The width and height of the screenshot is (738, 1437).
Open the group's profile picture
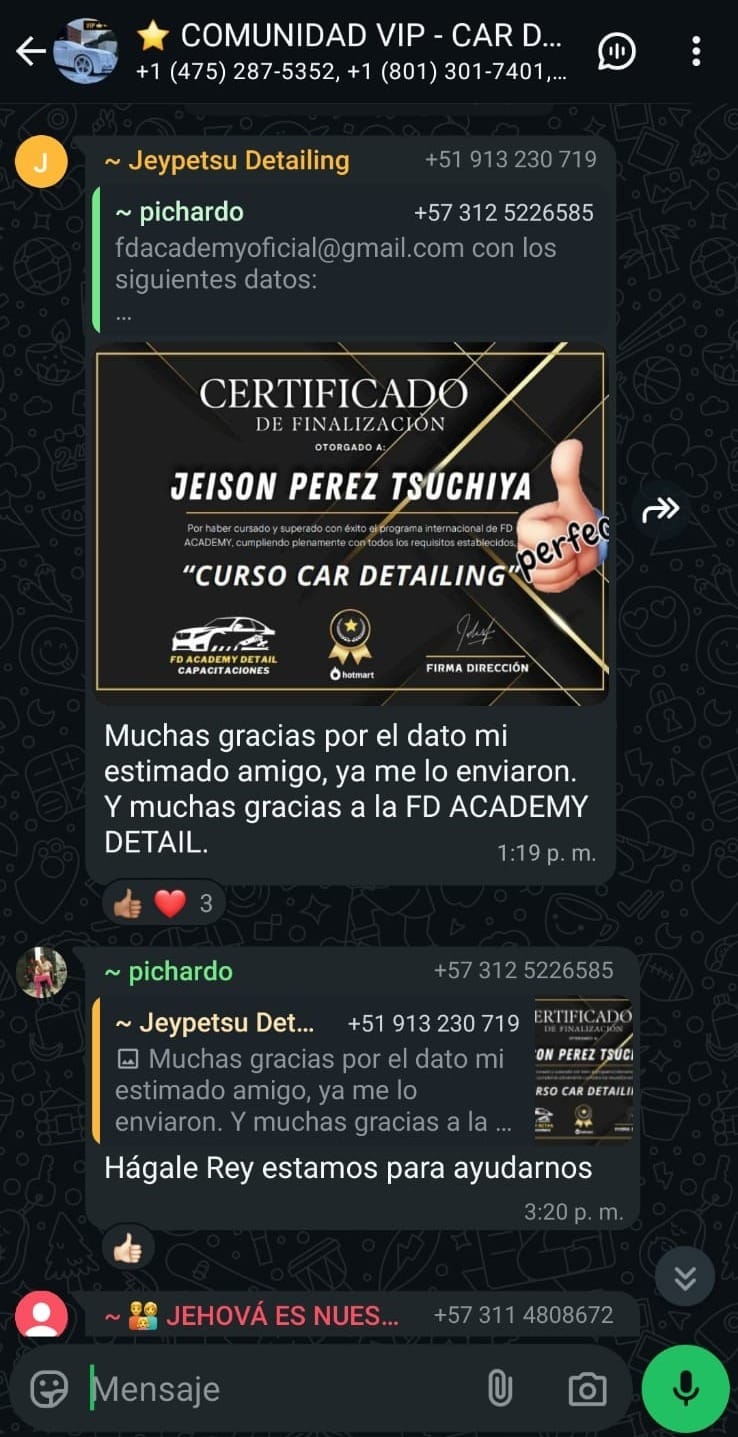(86, 51)
